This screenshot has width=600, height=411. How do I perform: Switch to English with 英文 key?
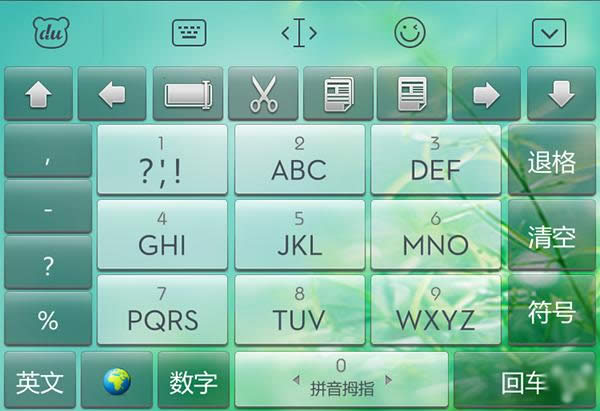coord(40,381)
